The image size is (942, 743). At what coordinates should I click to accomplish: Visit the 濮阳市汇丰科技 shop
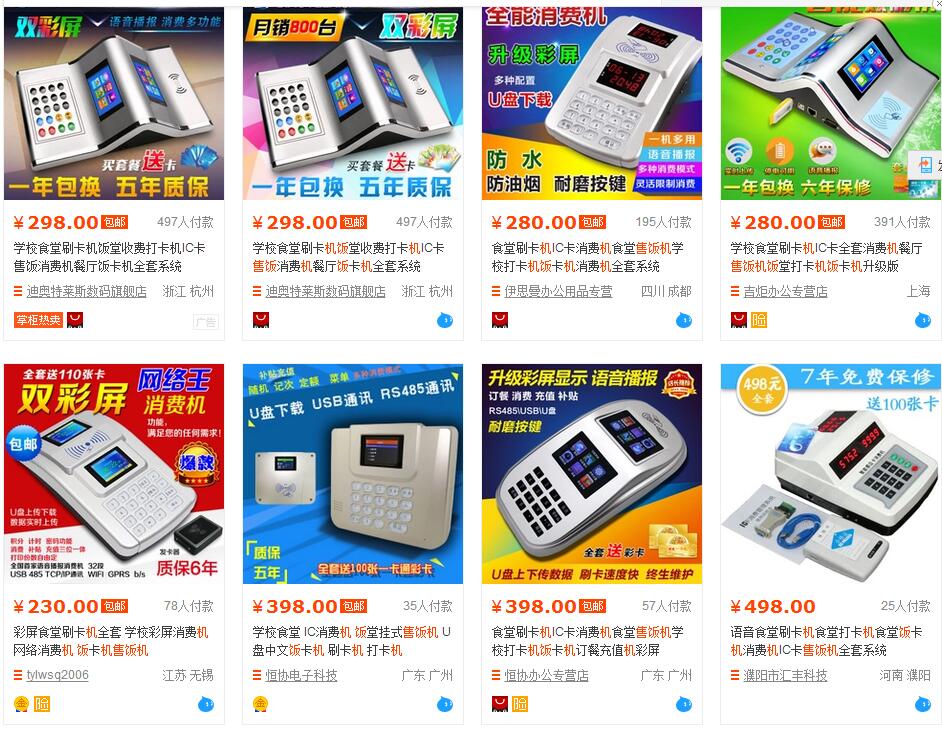tap(785, 676)
